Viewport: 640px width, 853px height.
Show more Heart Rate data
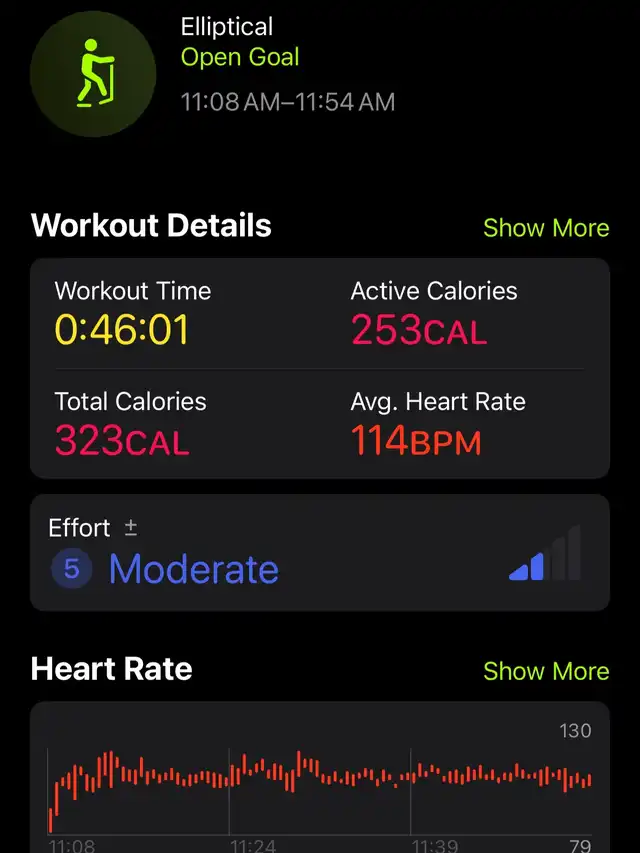[545, 671]
